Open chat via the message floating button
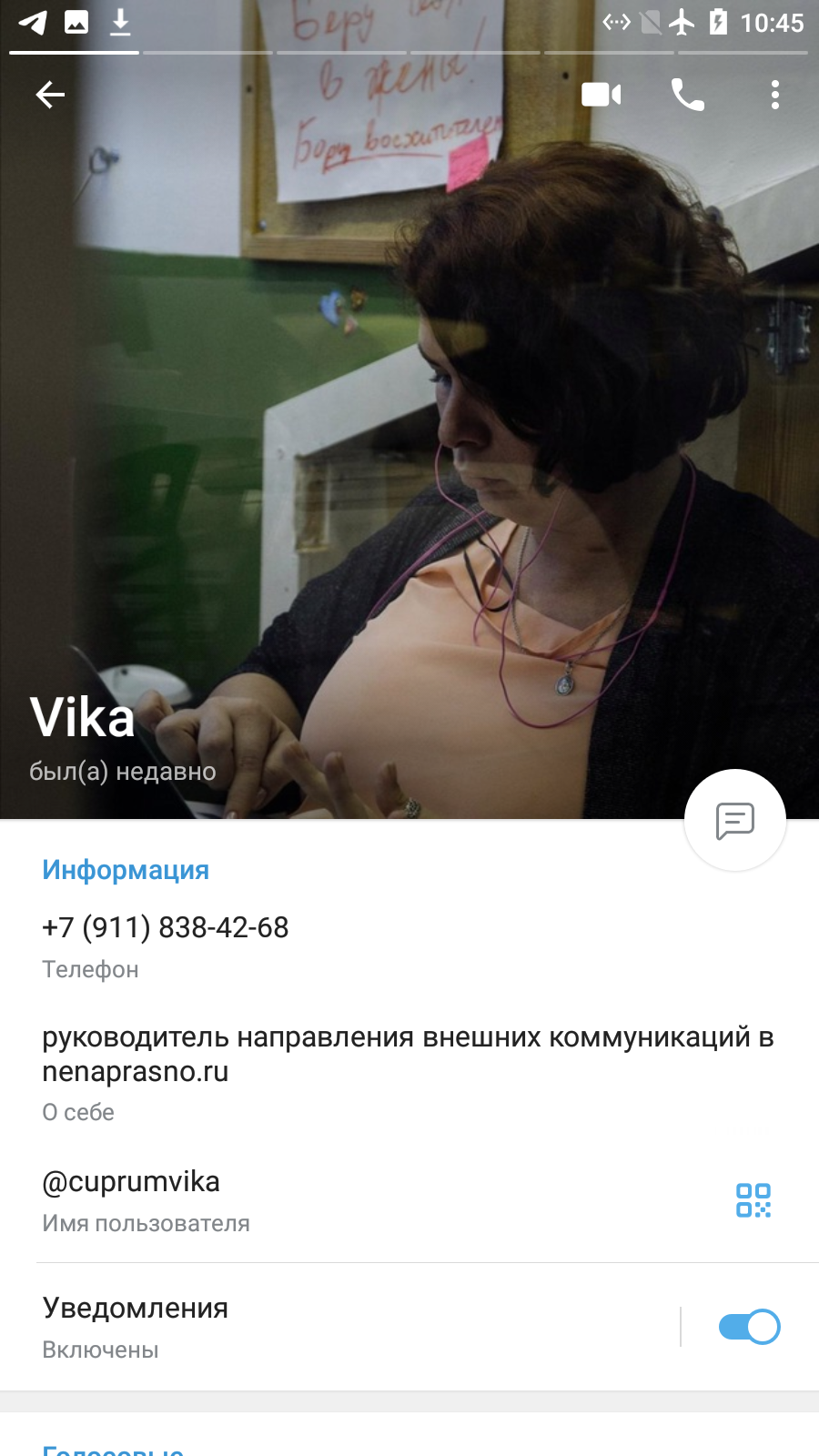 [x=735, y=821]
